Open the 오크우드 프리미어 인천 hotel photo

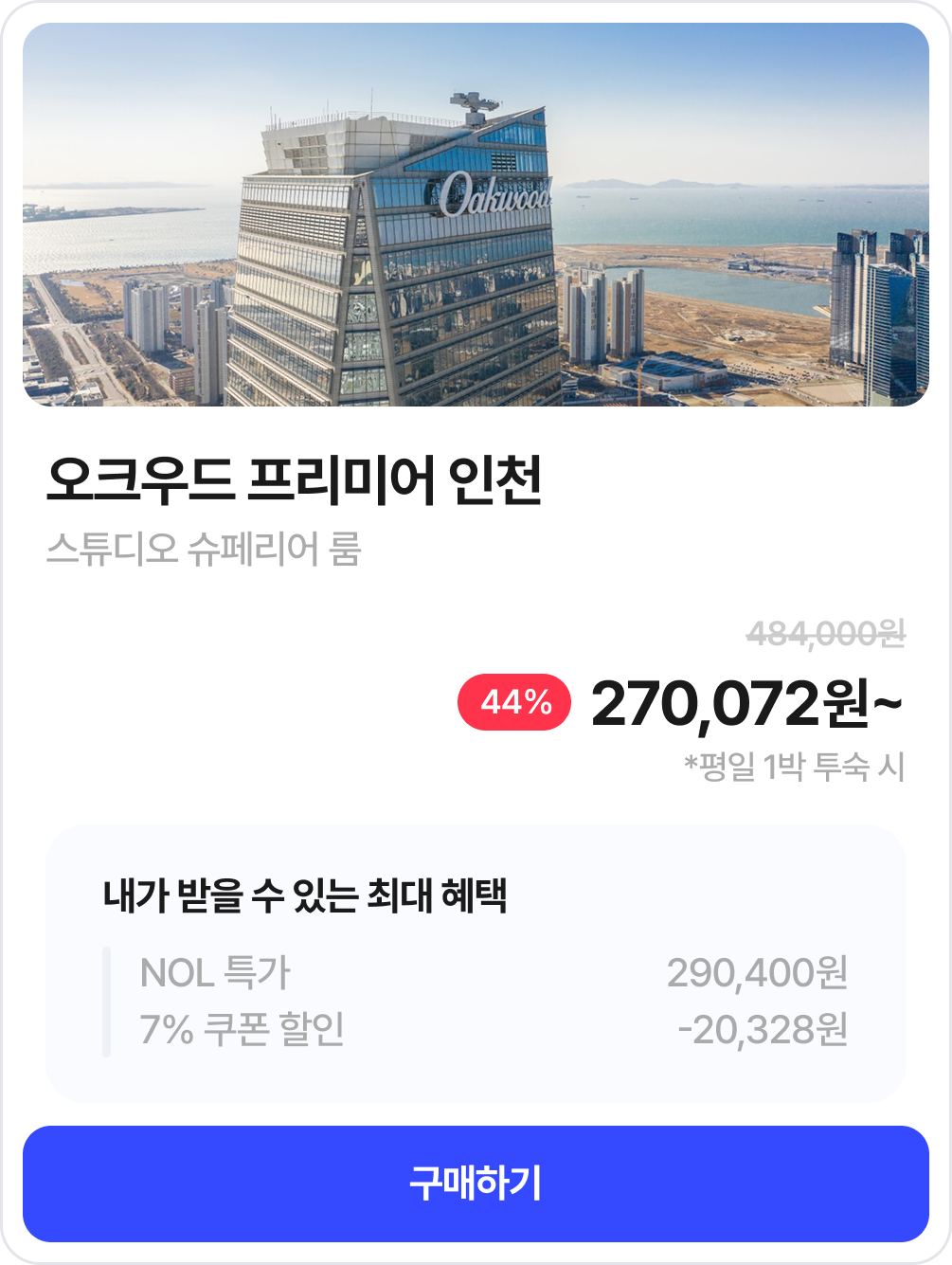point(476,215)
